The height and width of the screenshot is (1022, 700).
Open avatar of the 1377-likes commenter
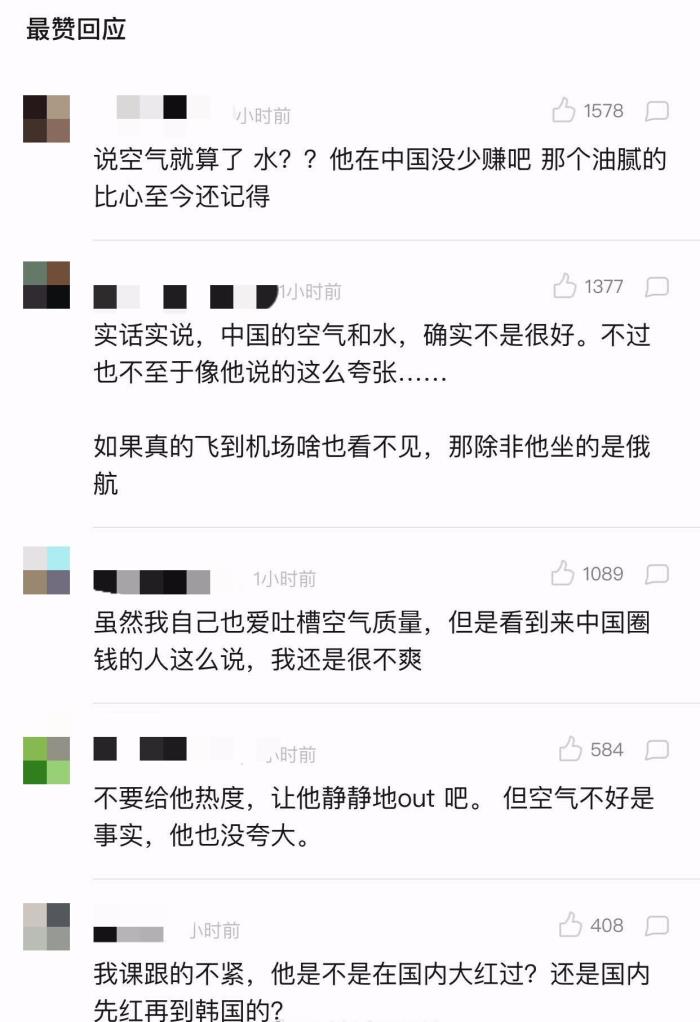[46, 285]
